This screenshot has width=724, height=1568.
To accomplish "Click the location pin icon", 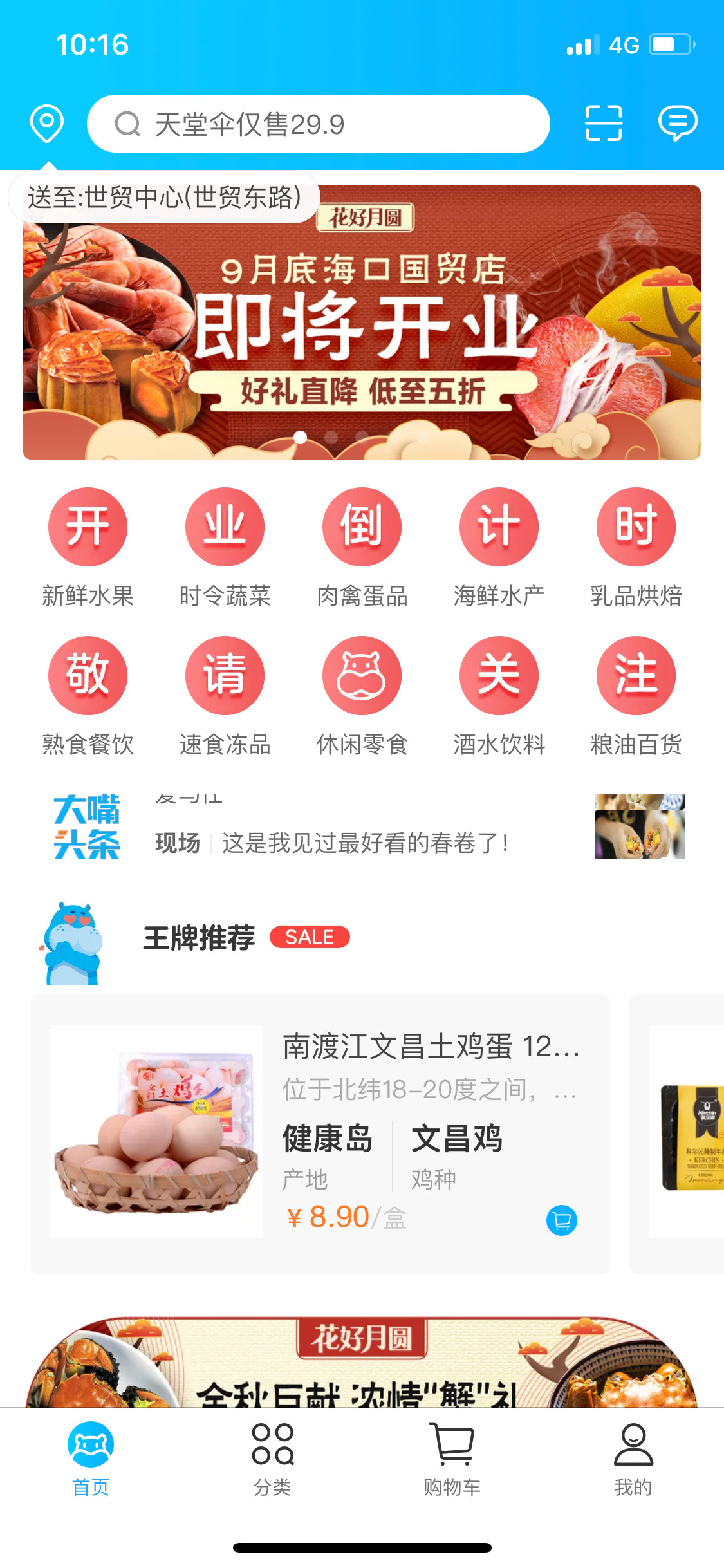I will pyautogui.click(x=47, y=124).
